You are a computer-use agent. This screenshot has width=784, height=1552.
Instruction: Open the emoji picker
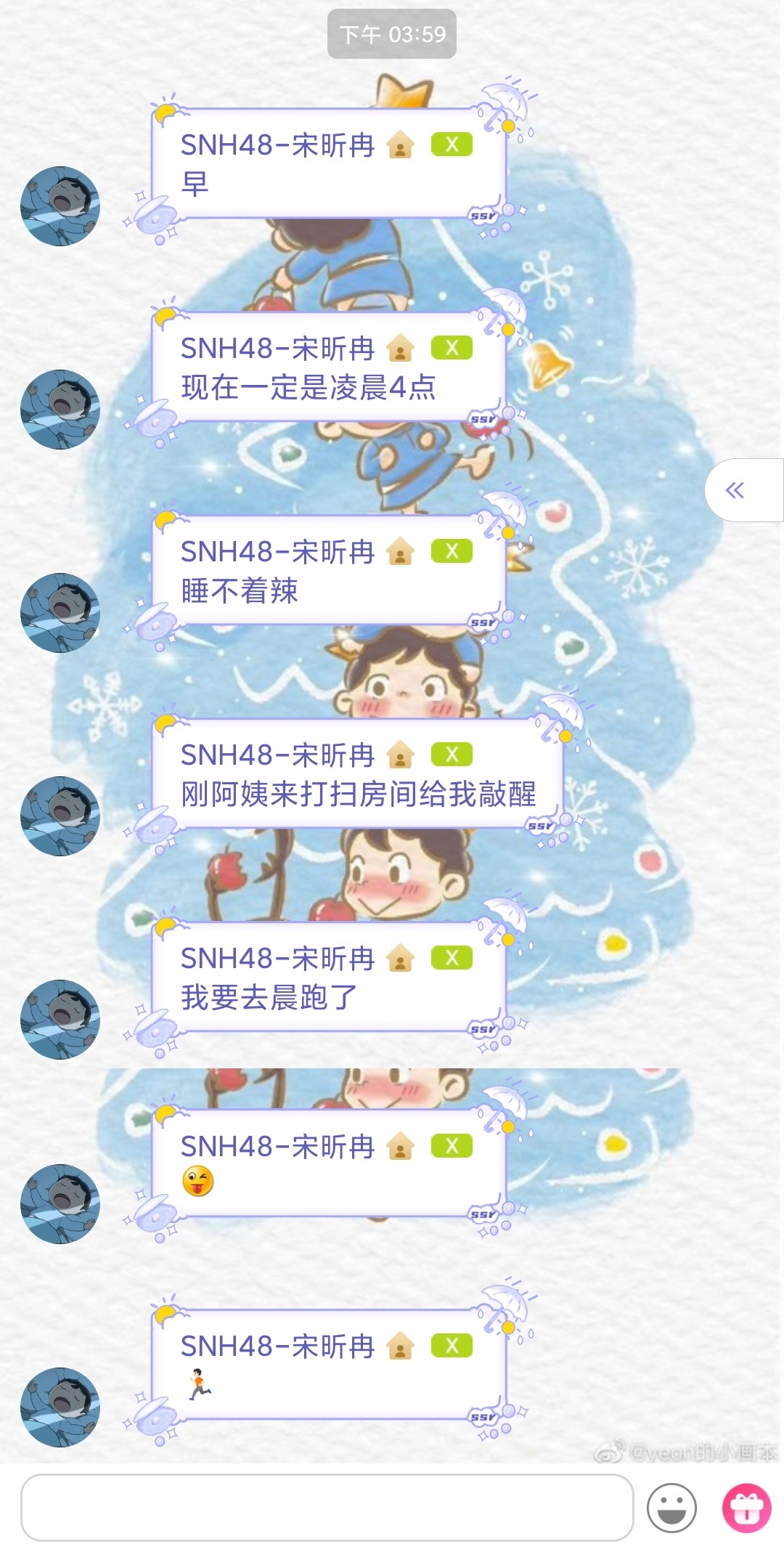coord(671,1508)
